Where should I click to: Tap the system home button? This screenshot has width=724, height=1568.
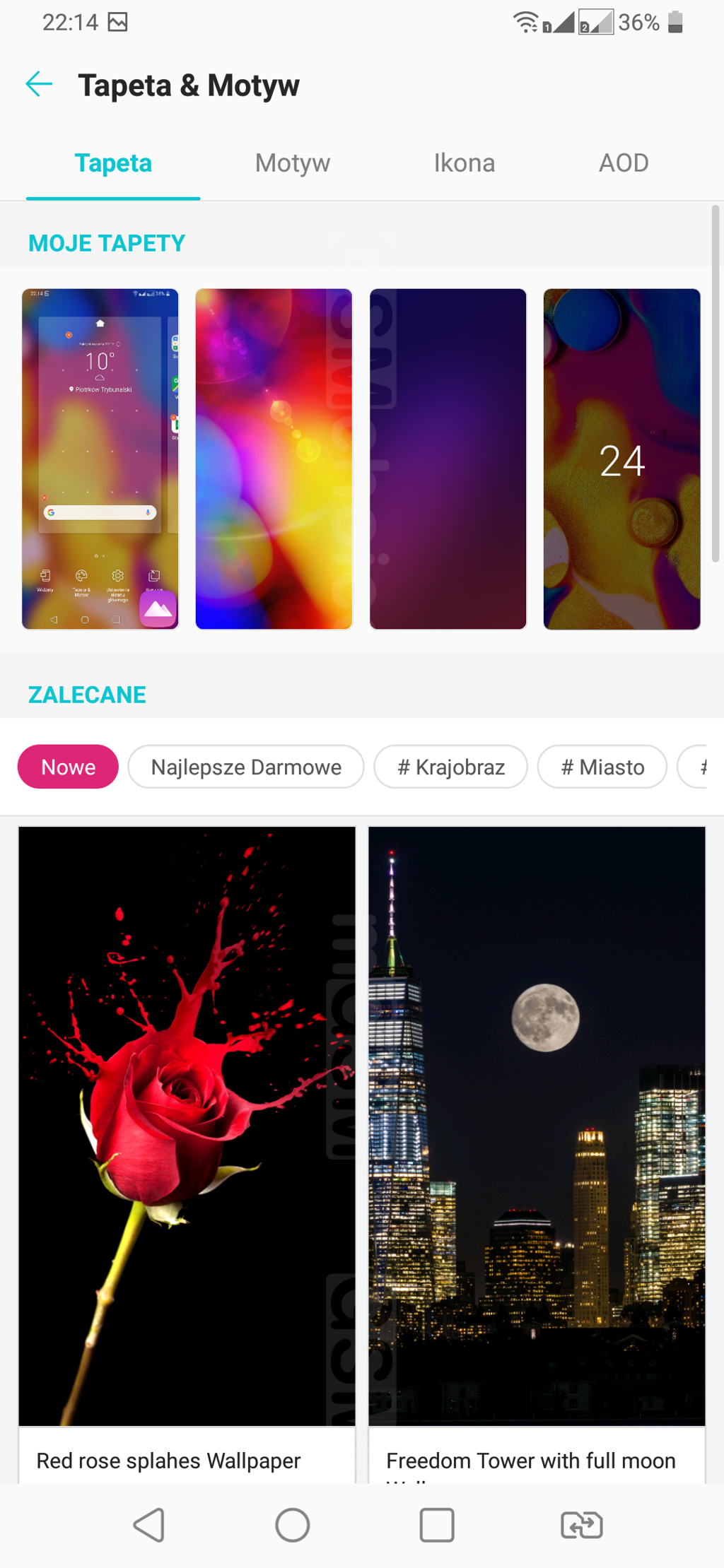292,1525
